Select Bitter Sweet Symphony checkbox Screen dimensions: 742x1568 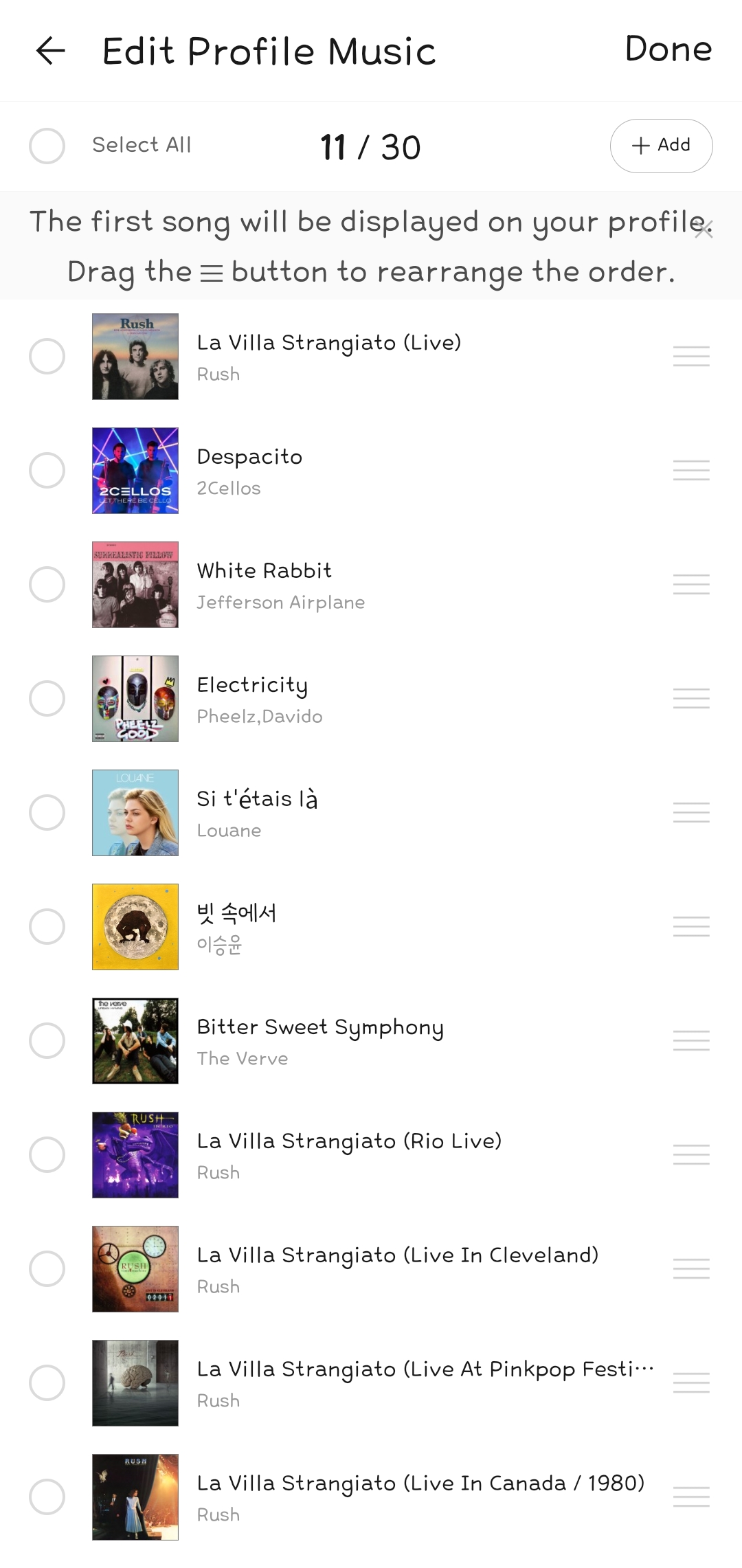47,1041
